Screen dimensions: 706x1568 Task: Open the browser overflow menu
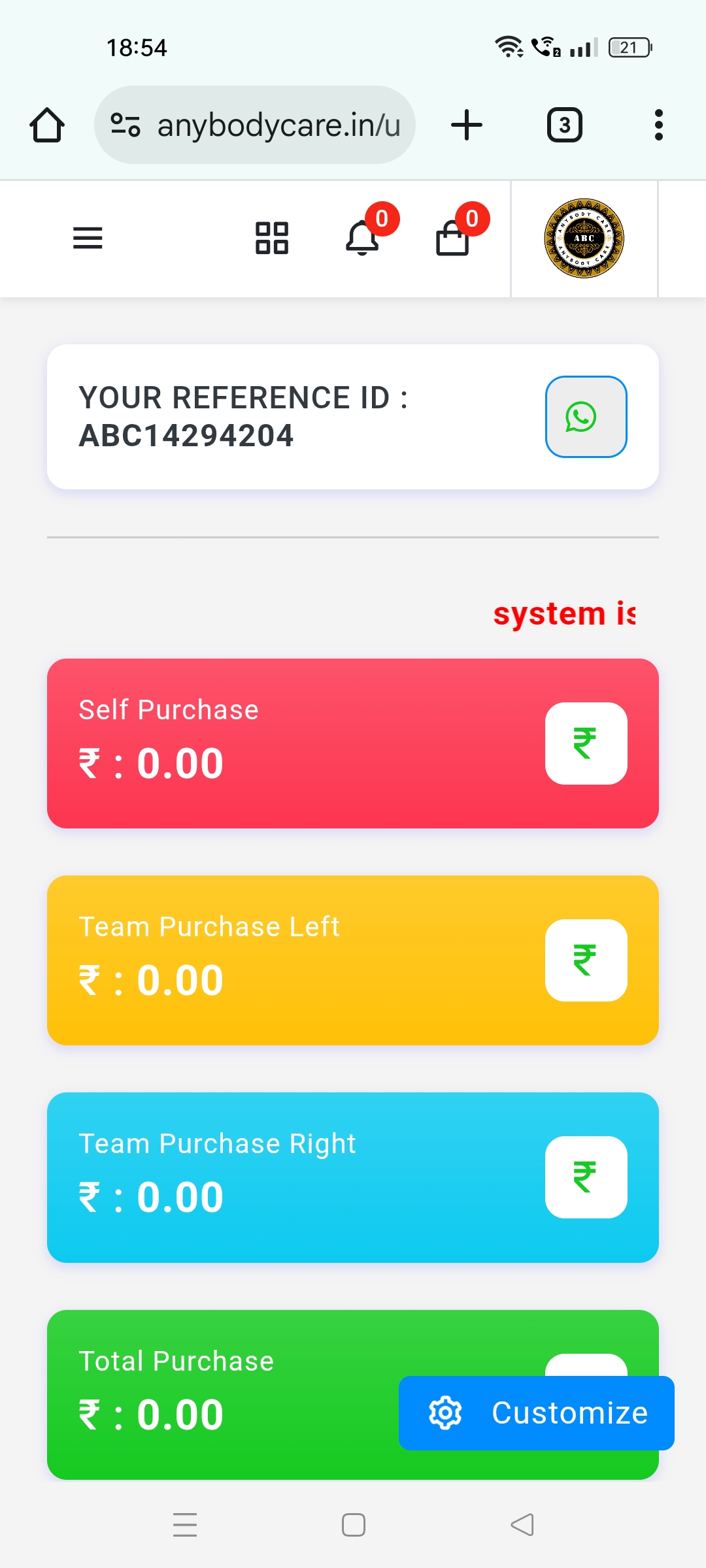pos(658,125)
